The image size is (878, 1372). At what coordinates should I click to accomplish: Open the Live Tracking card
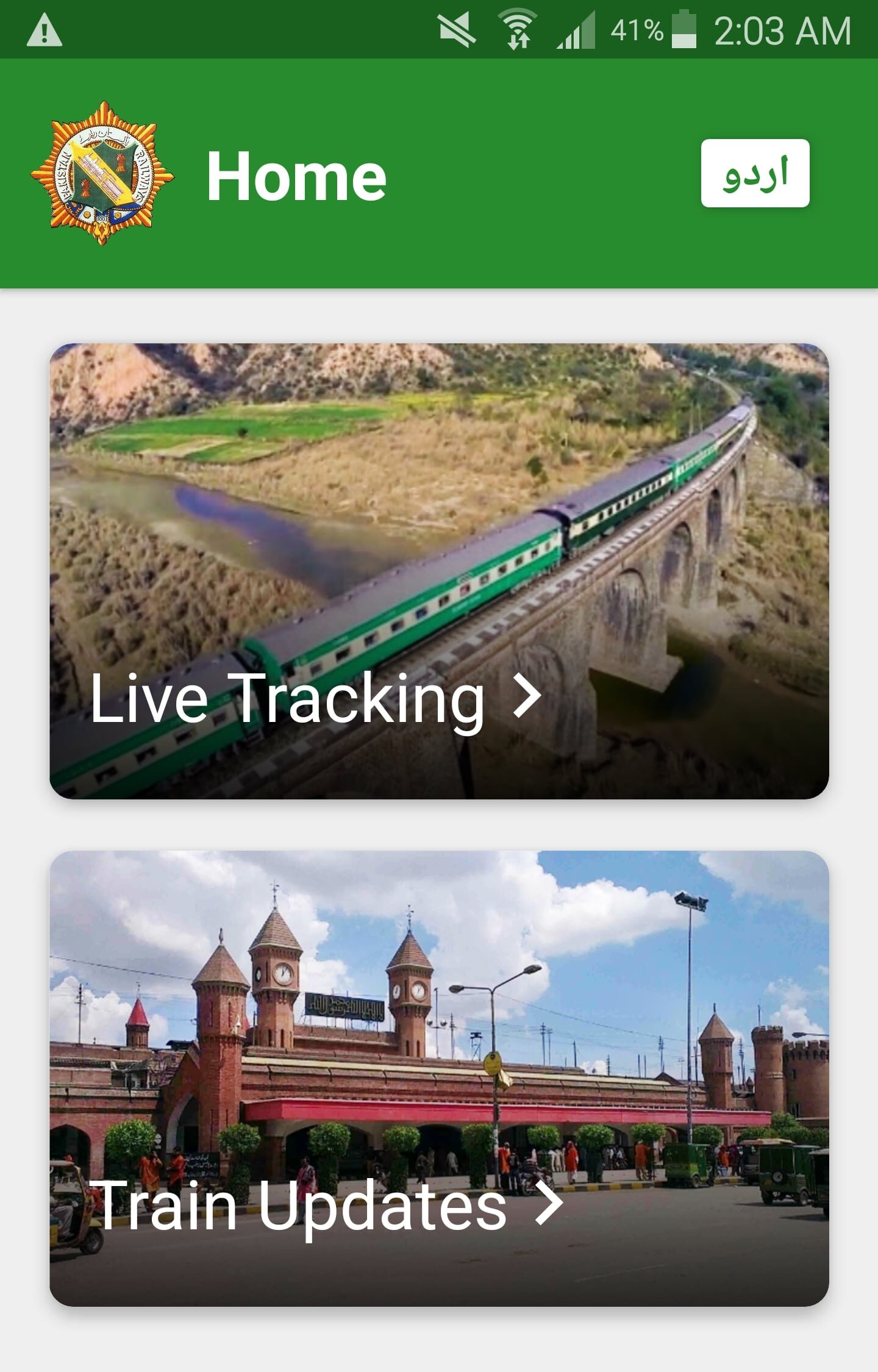[x=439, y=571]
